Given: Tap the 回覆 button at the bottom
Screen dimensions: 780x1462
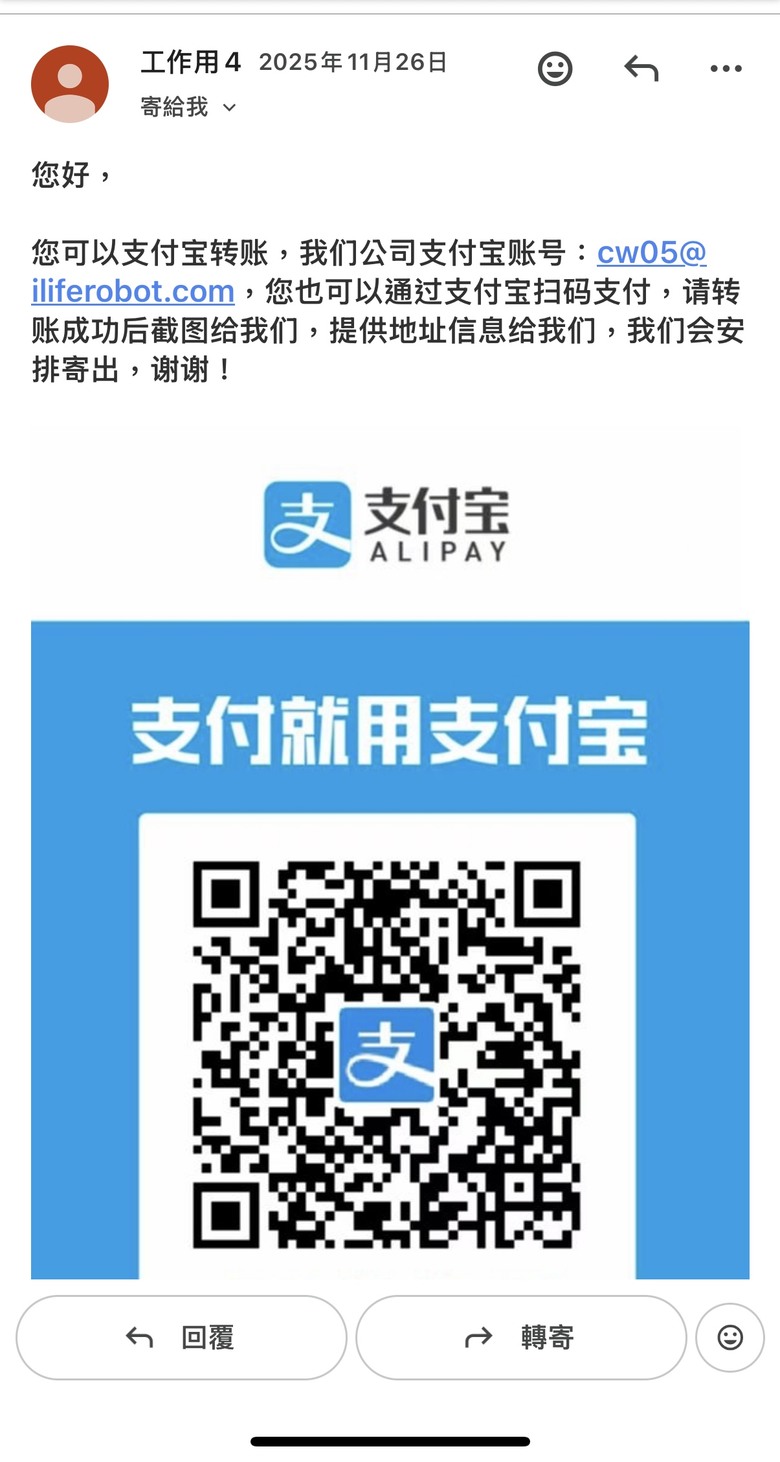Looking at the screenshot, I should [181, 1338].
